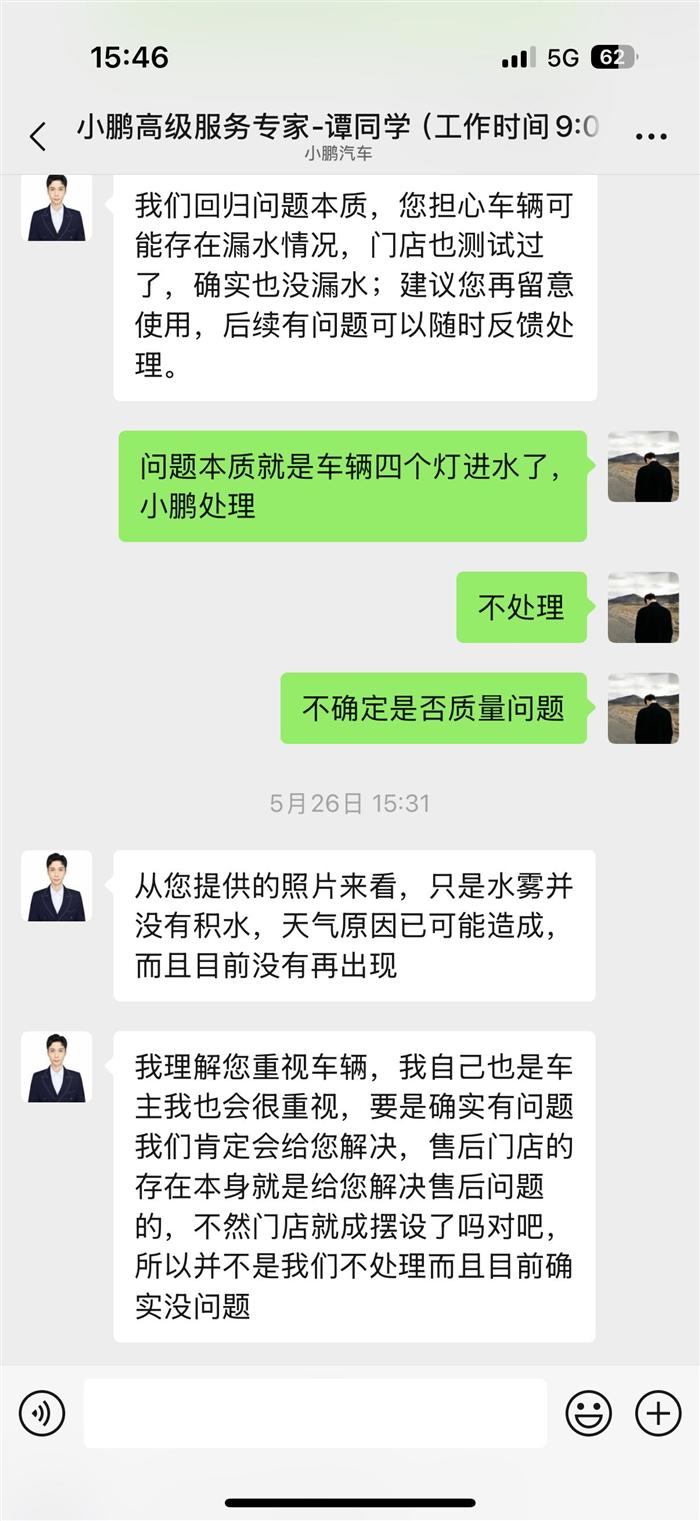The width and height of the screenshot is (700, 1521).
Task: Tap the message text field
Action: 315,1413
